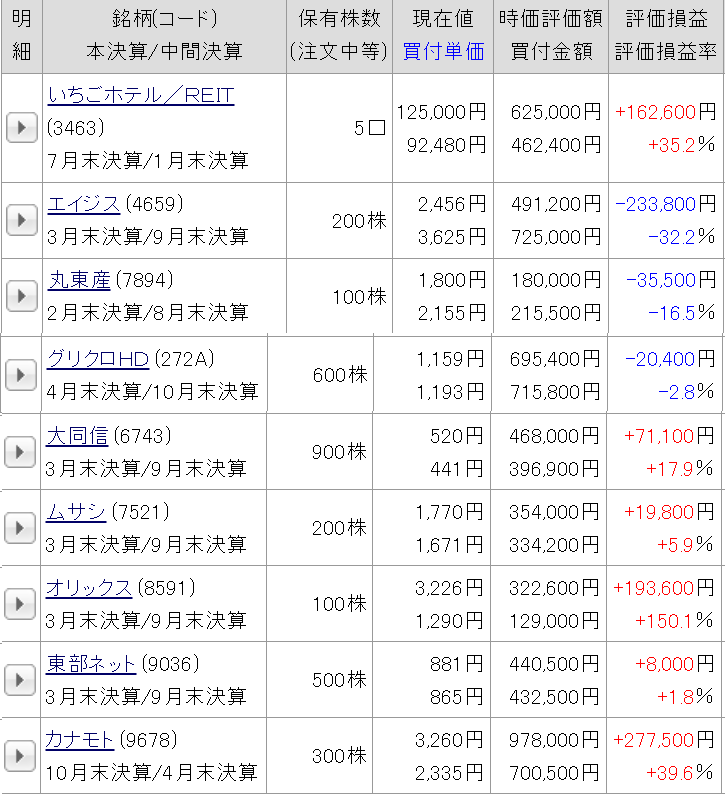Open the ムサシ stock link
725x795 pixels.
(75, 512)
